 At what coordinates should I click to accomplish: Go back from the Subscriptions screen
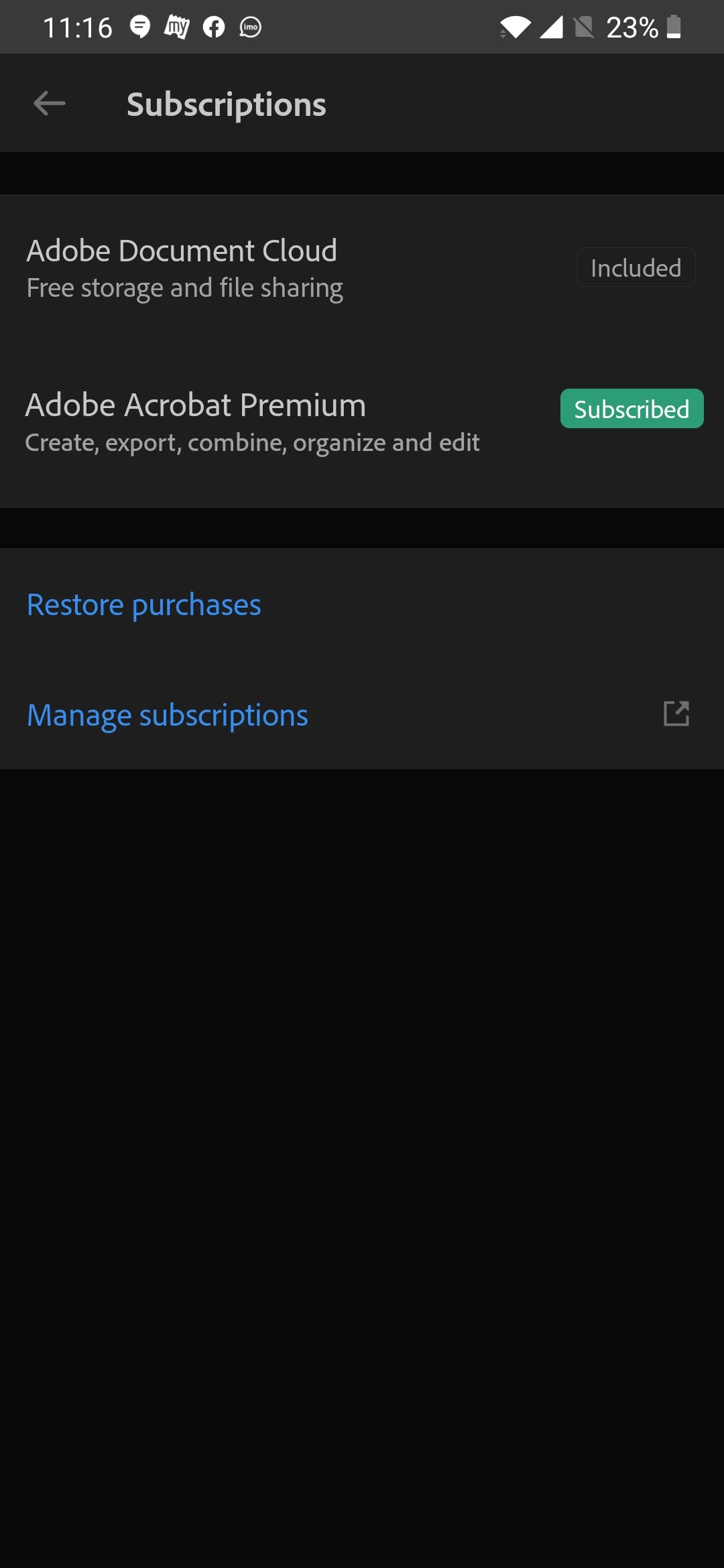(x=50, y=104)
